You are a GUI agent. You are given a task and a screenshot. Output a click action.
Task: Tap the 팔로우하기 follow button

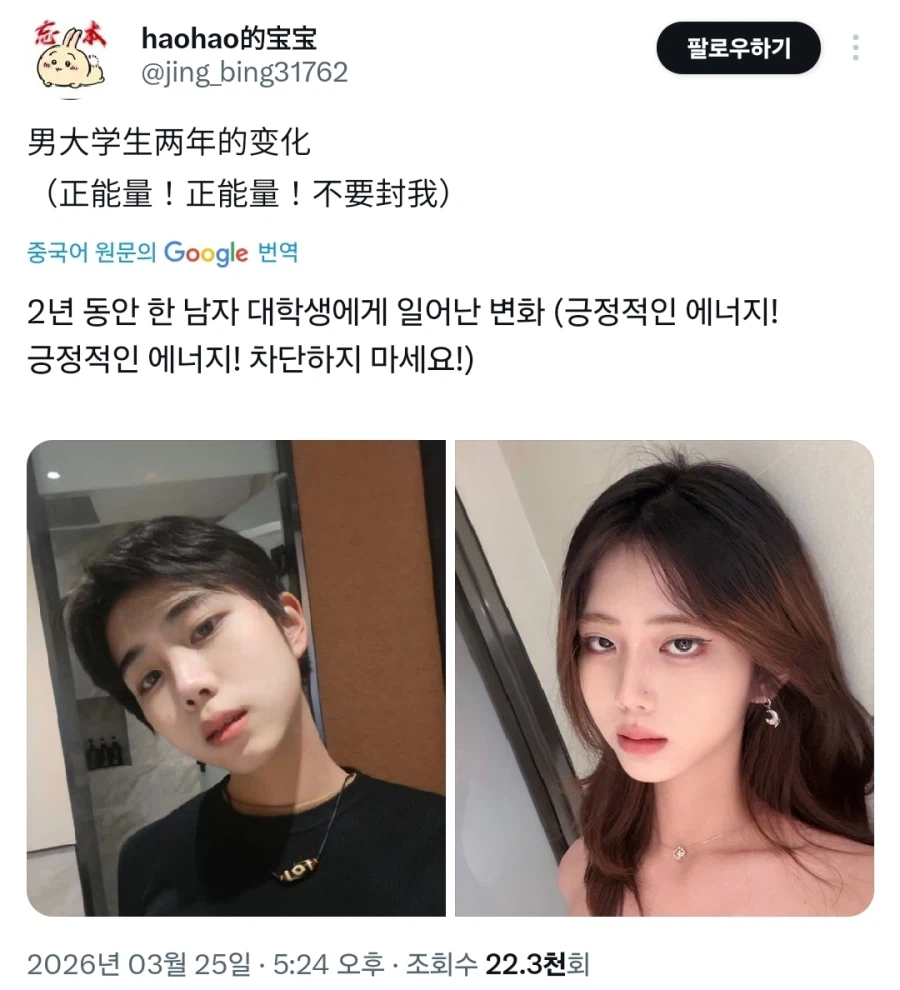pos(738,48)
